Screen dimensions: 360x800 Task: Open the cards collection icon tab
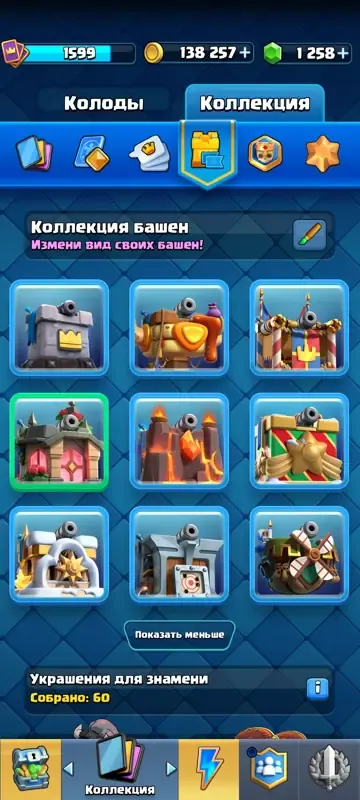pyautogui.click(x=34, y=153)
